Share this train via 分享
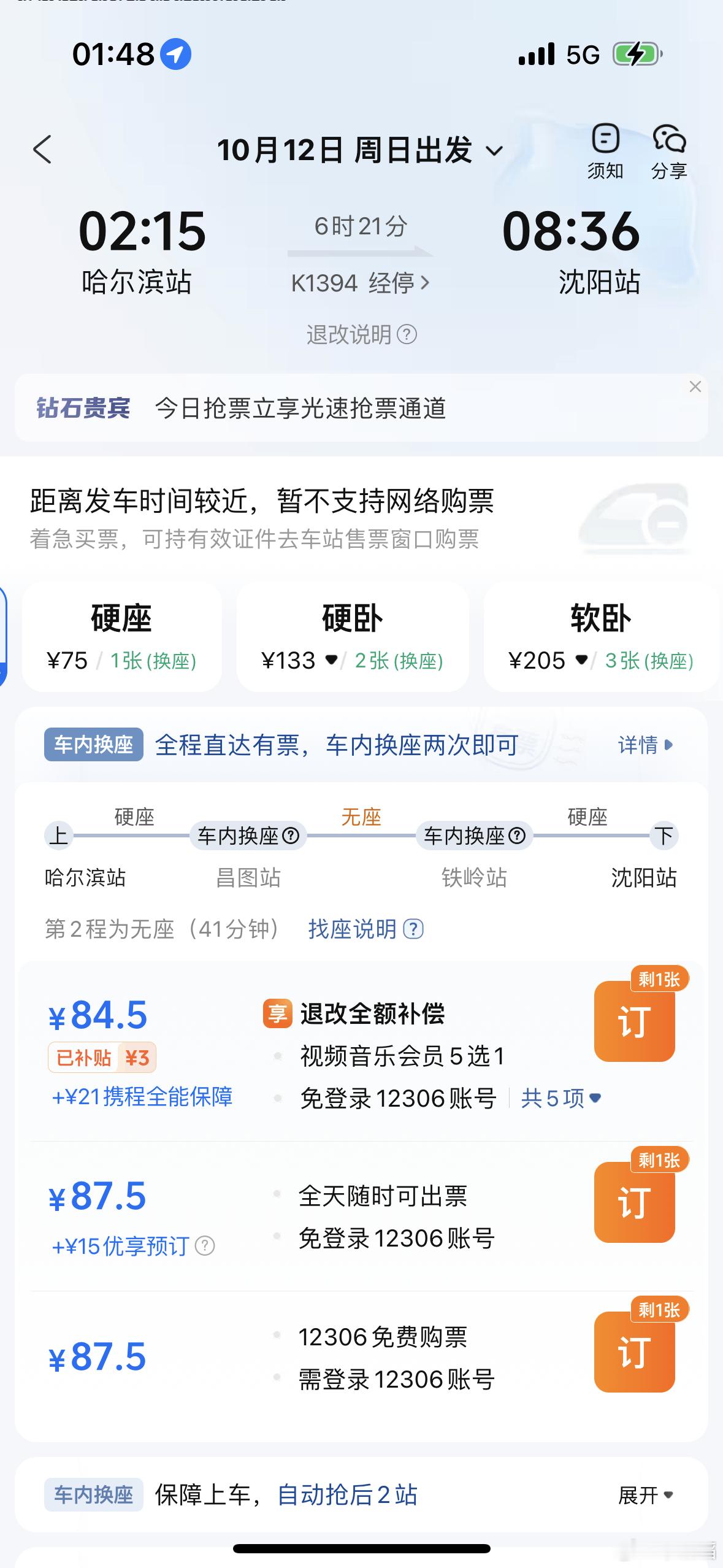Screen dimensions: 723x1568 pos(669,151)
